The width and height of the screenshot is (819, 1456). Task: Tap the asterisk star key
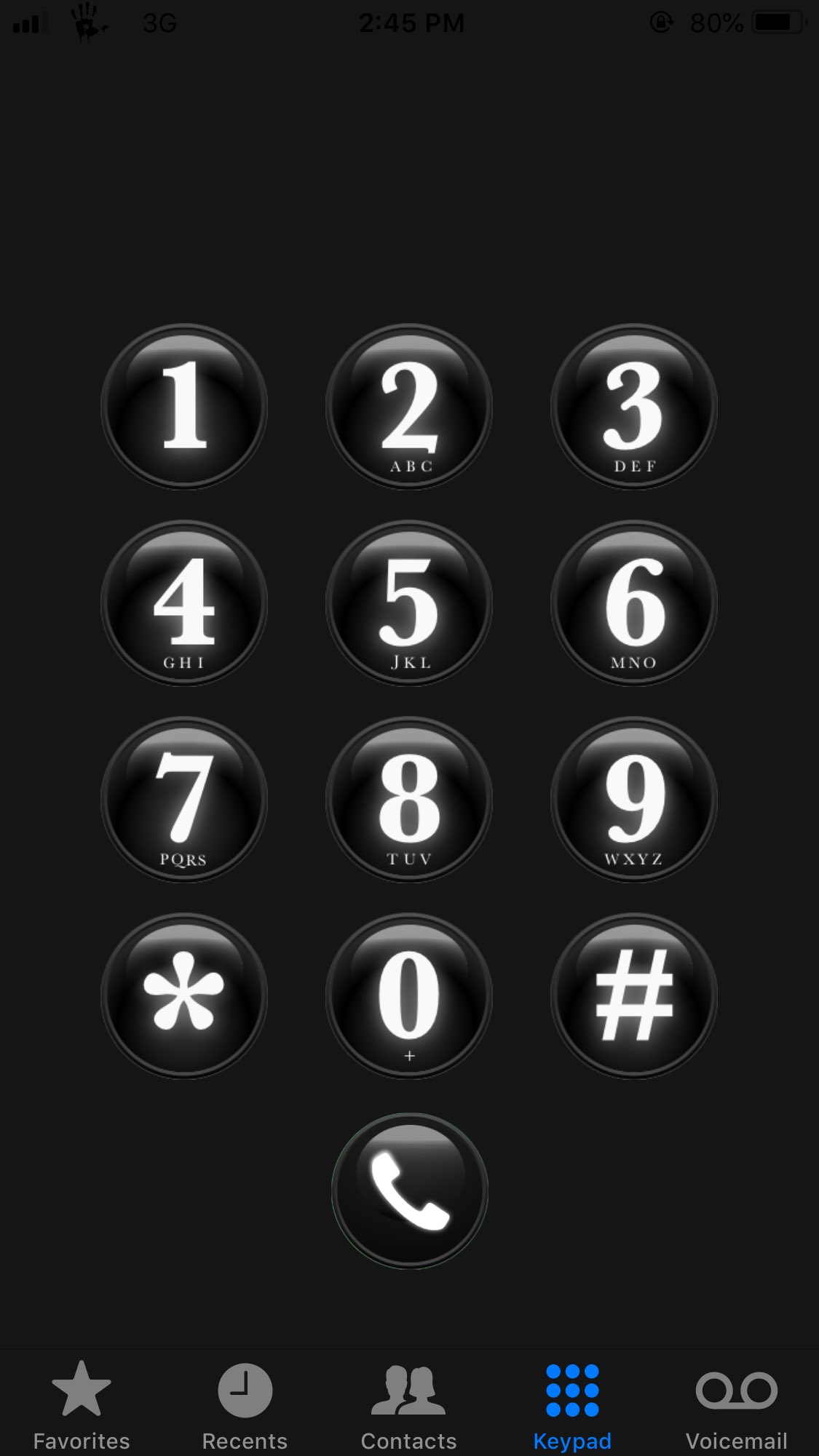pyautogui.click(x=184, y=995)
